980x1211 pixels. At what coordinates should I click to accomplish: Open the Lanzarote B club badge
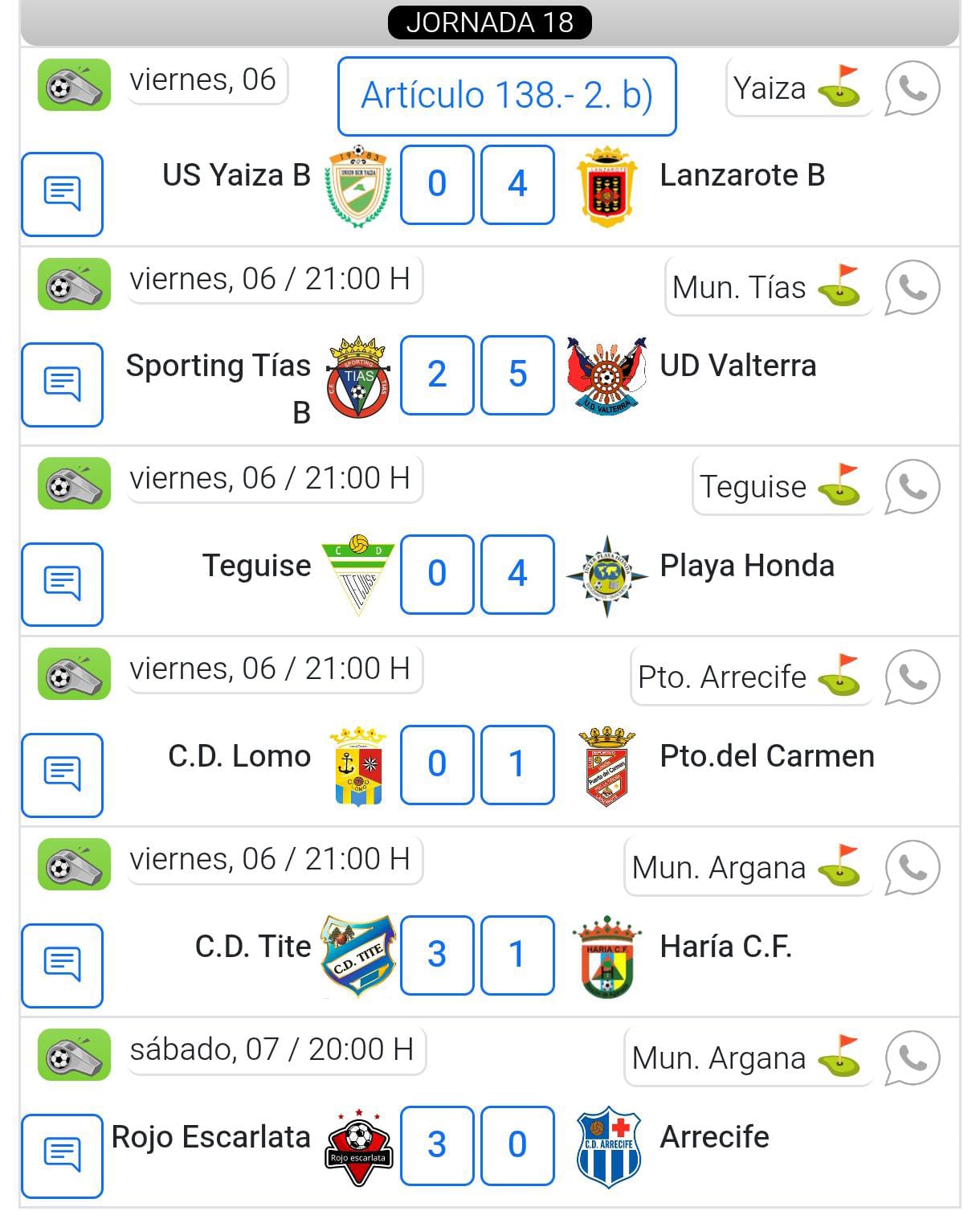click(x=609, y=185)
